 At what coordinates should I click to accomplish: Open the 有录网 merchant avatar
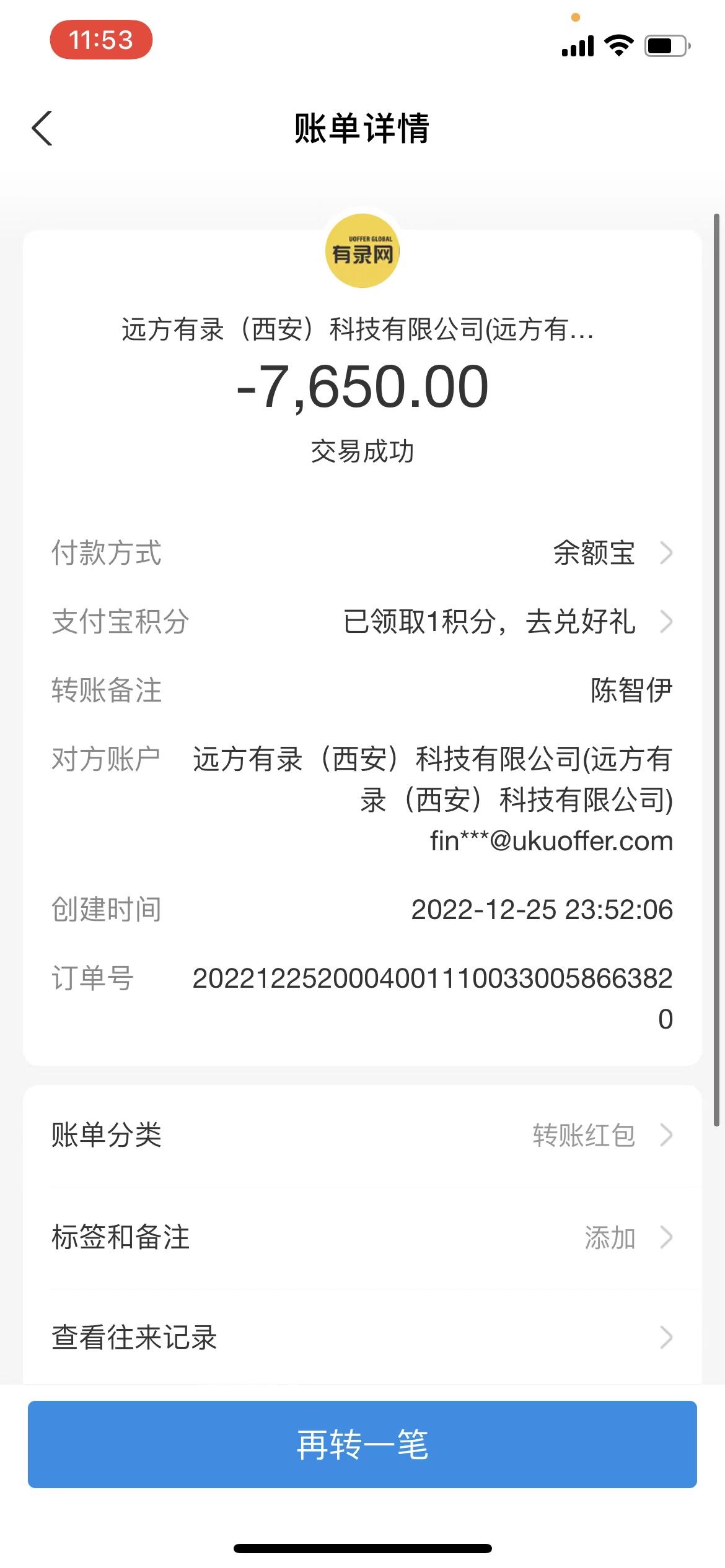click(362, 251)
